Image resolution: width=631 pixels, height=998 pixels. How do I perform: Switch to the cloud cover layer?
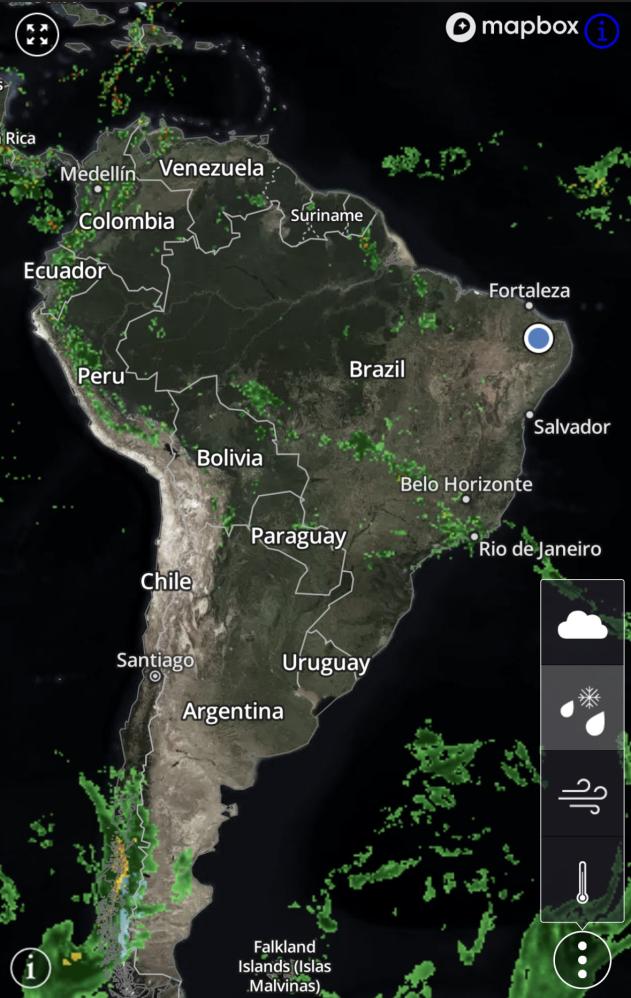tap(582, 625)
